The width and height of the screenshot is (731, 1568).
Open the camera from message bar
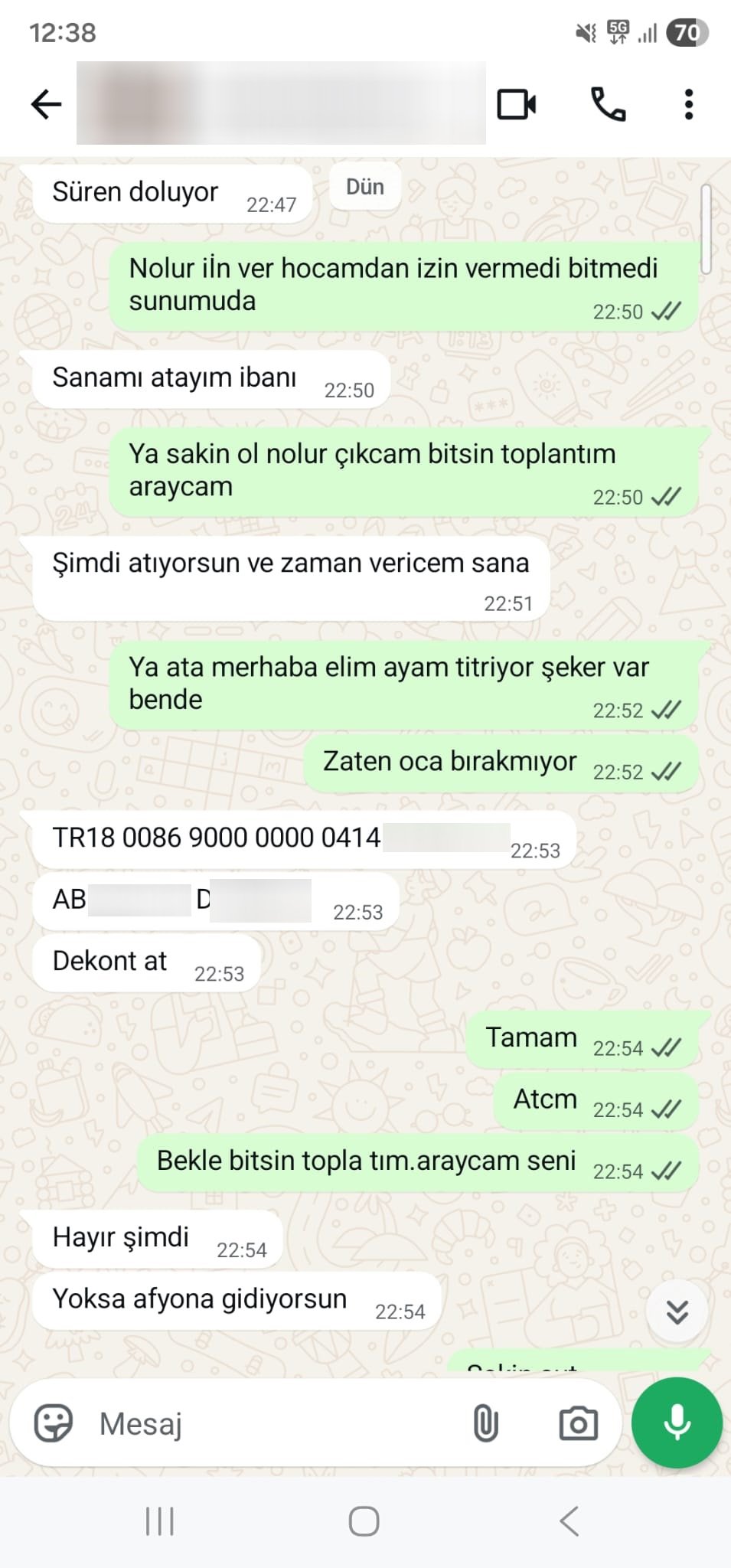click(x=578, y=1423)
